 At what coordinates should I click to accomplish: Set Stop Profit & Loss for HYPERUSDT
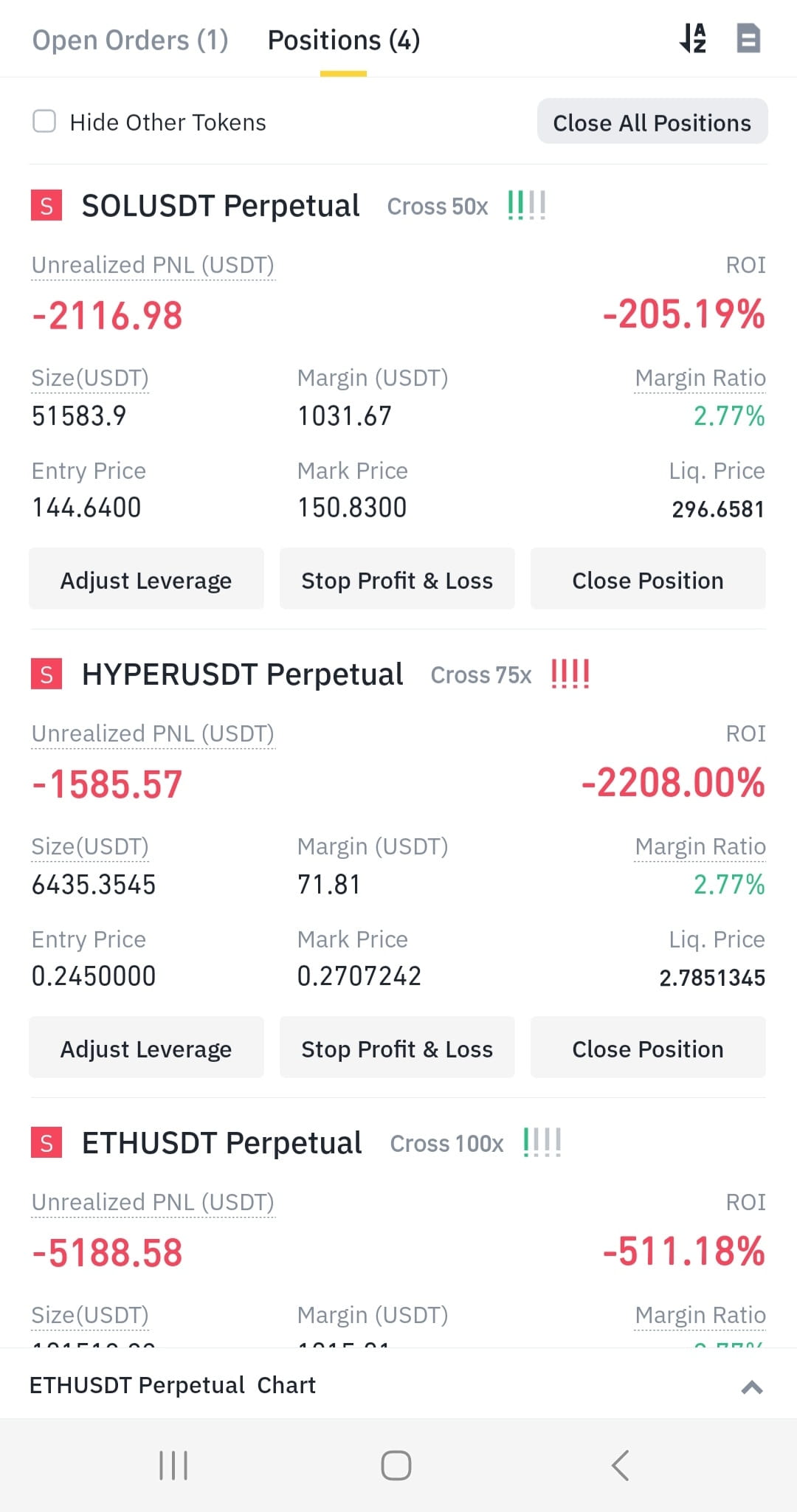(x=397, y=1048)
